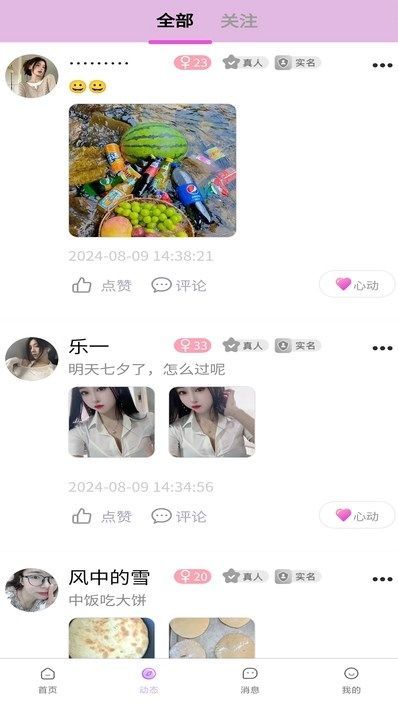This screenshot has width=398, height=709.
Task: View 乐一's second selfie photo
Action: coord(212,422)
